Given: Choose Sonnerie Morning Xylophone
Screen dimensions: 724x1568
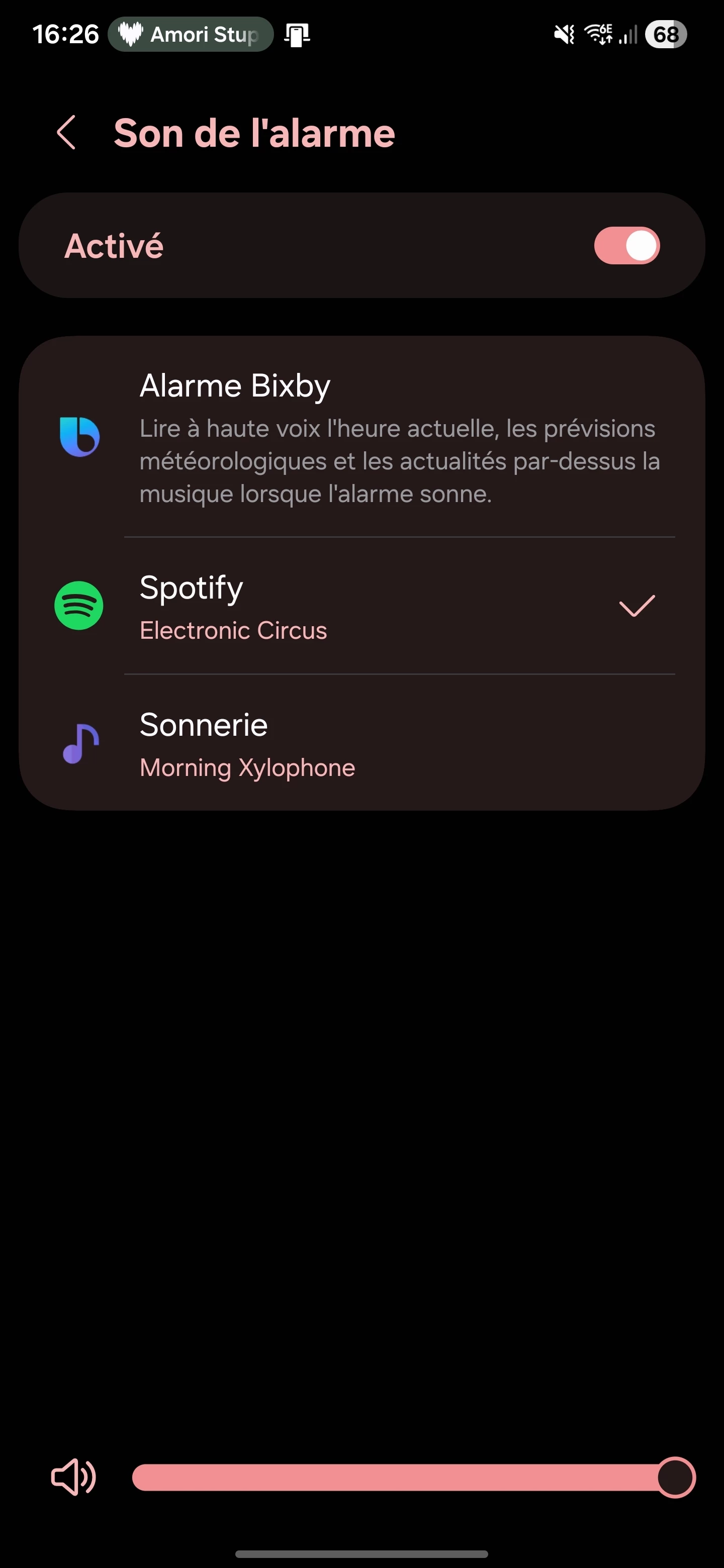Looking at the screenshot, I should tap(361, 743).
